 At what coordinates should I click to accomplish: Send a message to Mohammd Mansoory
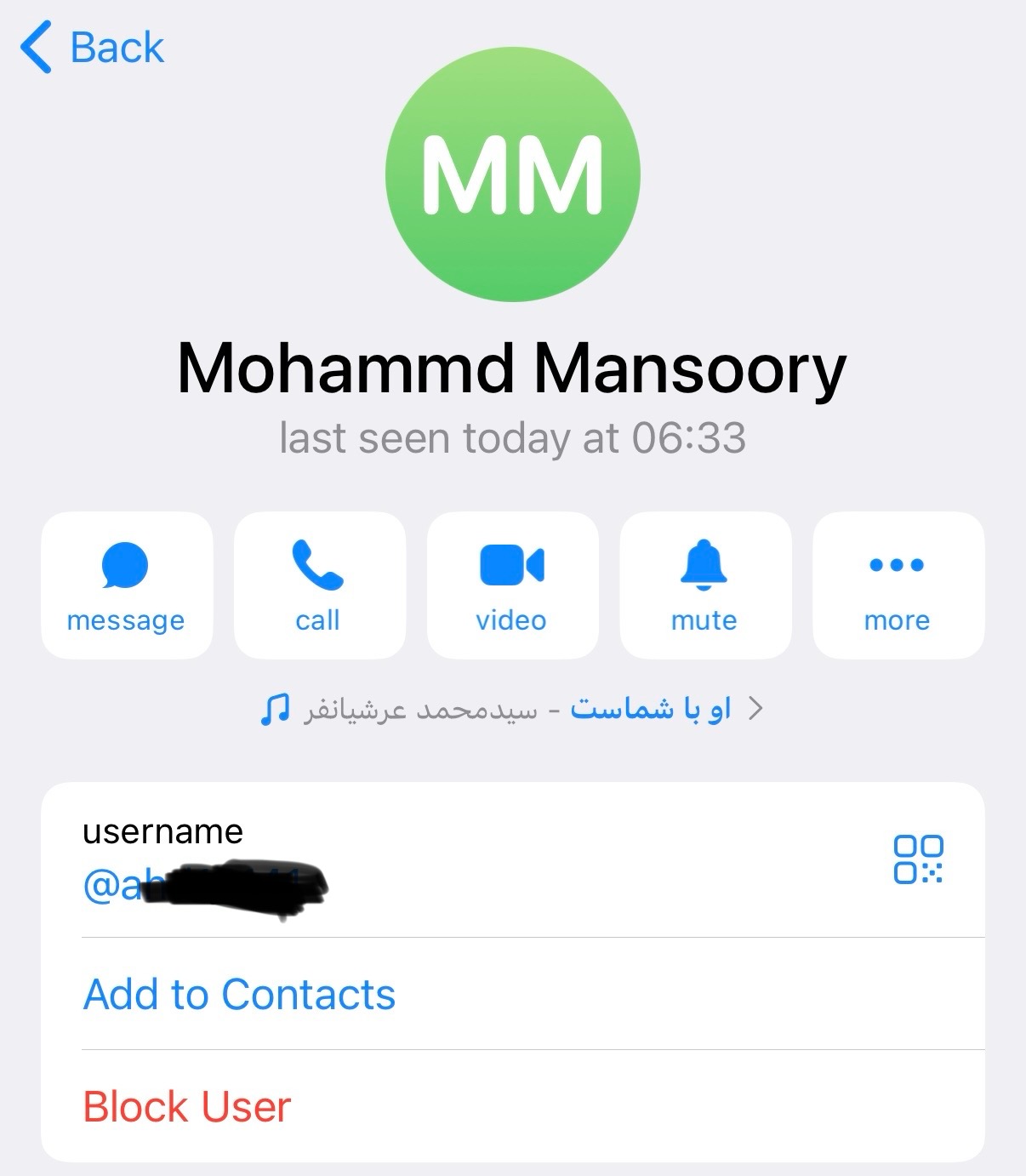click(126, 585)
